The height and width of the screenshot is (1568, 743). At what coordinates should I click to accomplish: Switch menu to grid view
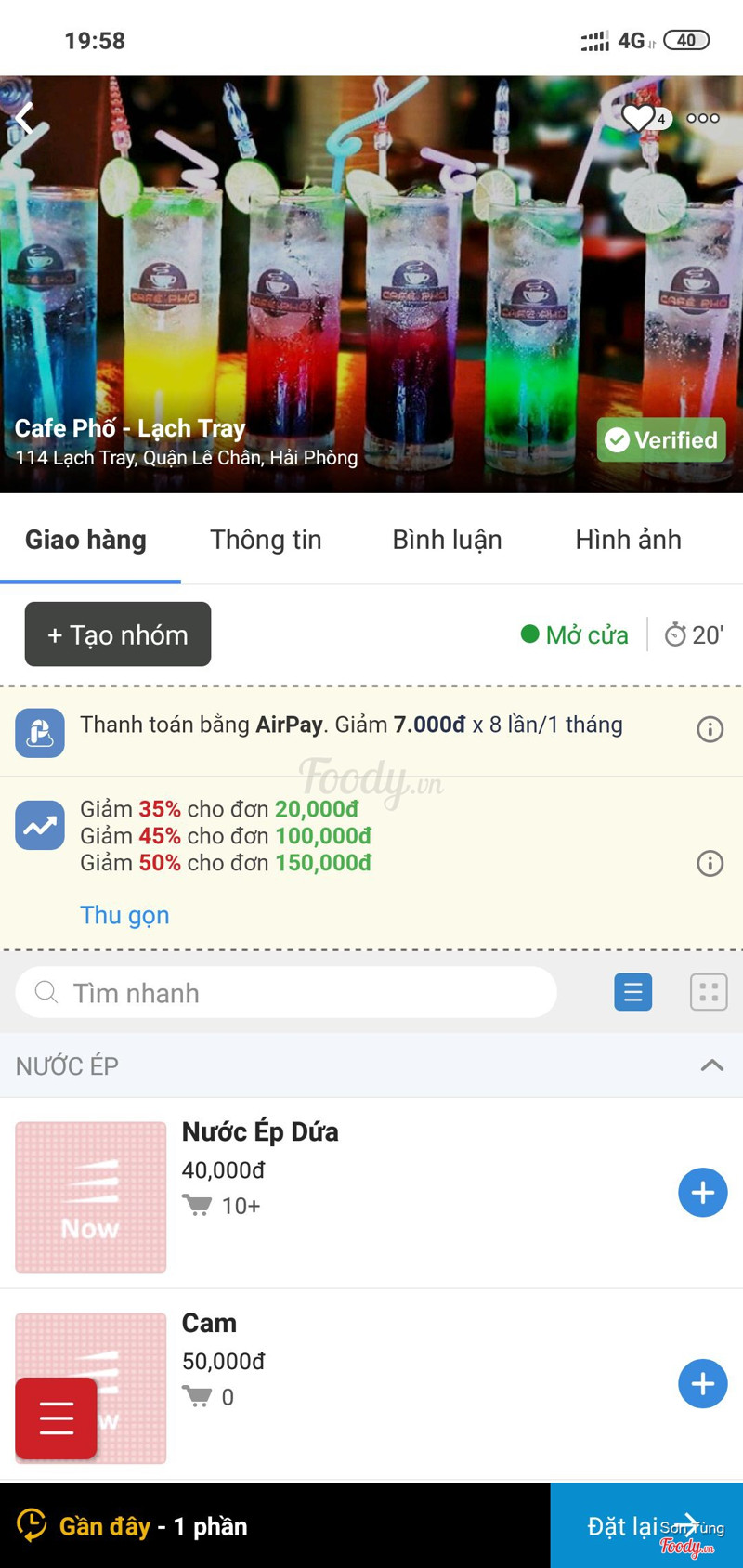[709, 993]
